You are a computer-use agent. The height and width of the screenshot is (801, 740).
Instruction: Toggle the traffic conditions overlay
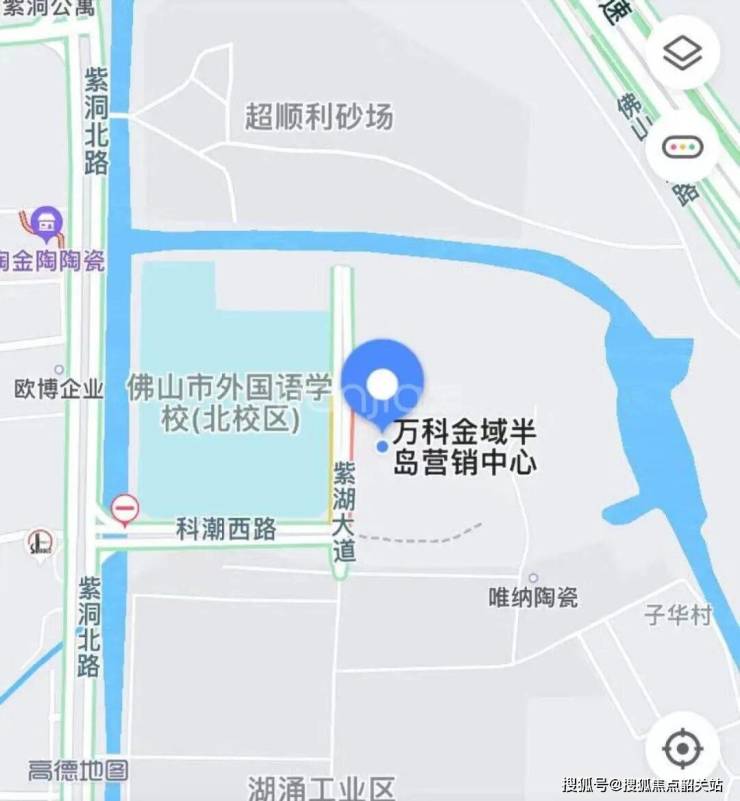click(x=683, y=147)
